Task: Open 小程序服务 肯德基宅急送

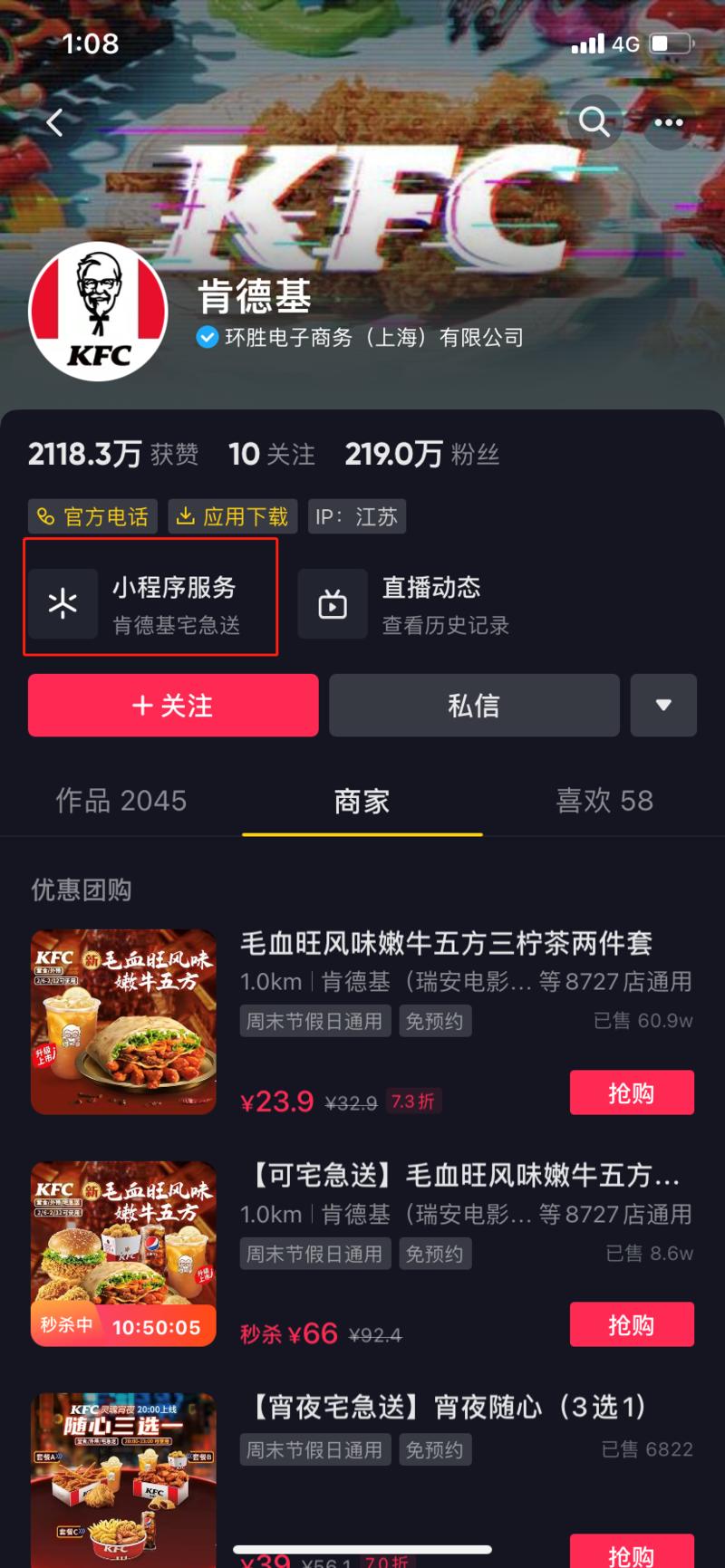Action: [150, 604]
